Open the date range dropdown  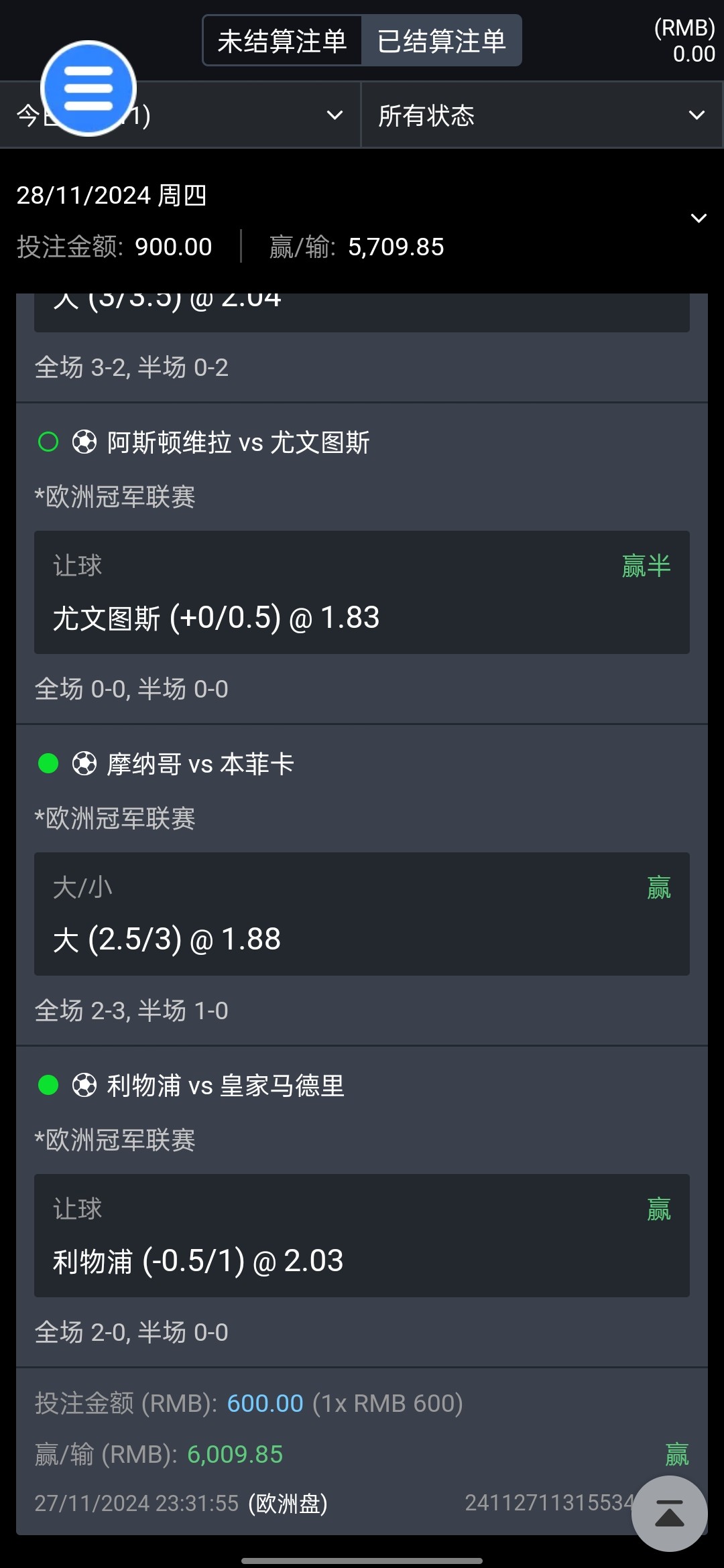click(x=180, y=115)
